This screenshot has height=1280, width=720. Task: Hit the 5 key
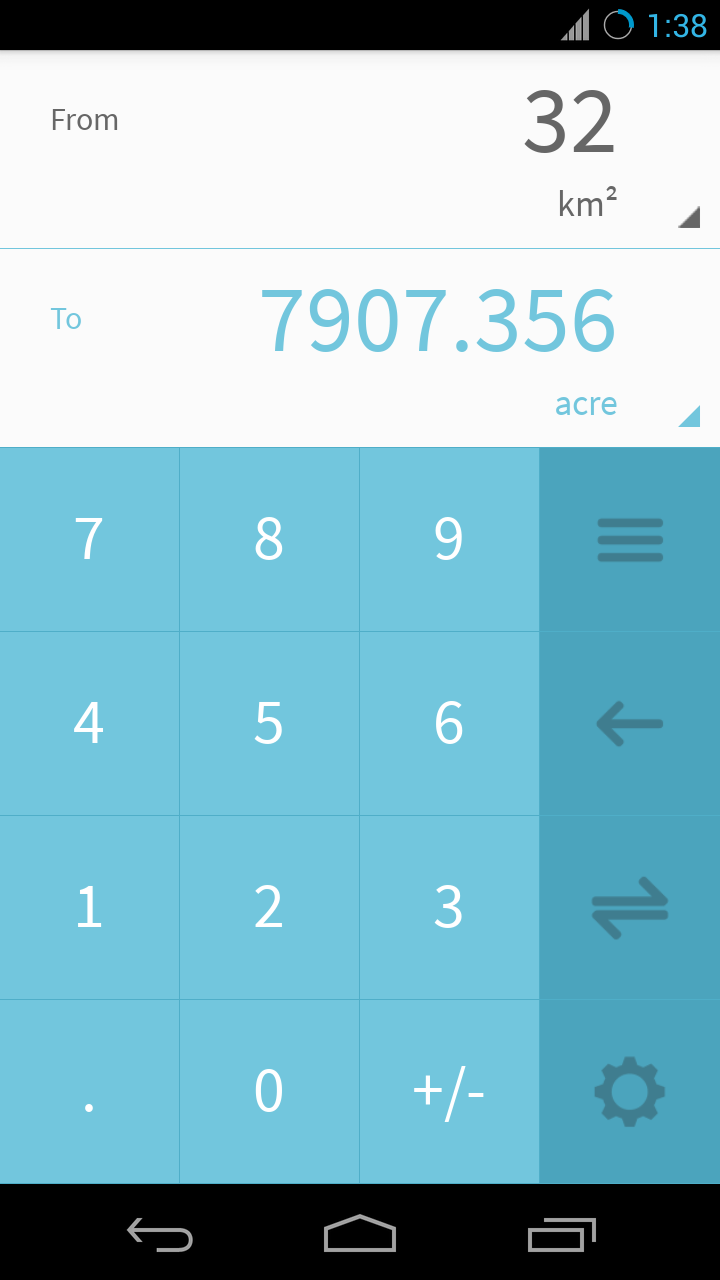269,723
